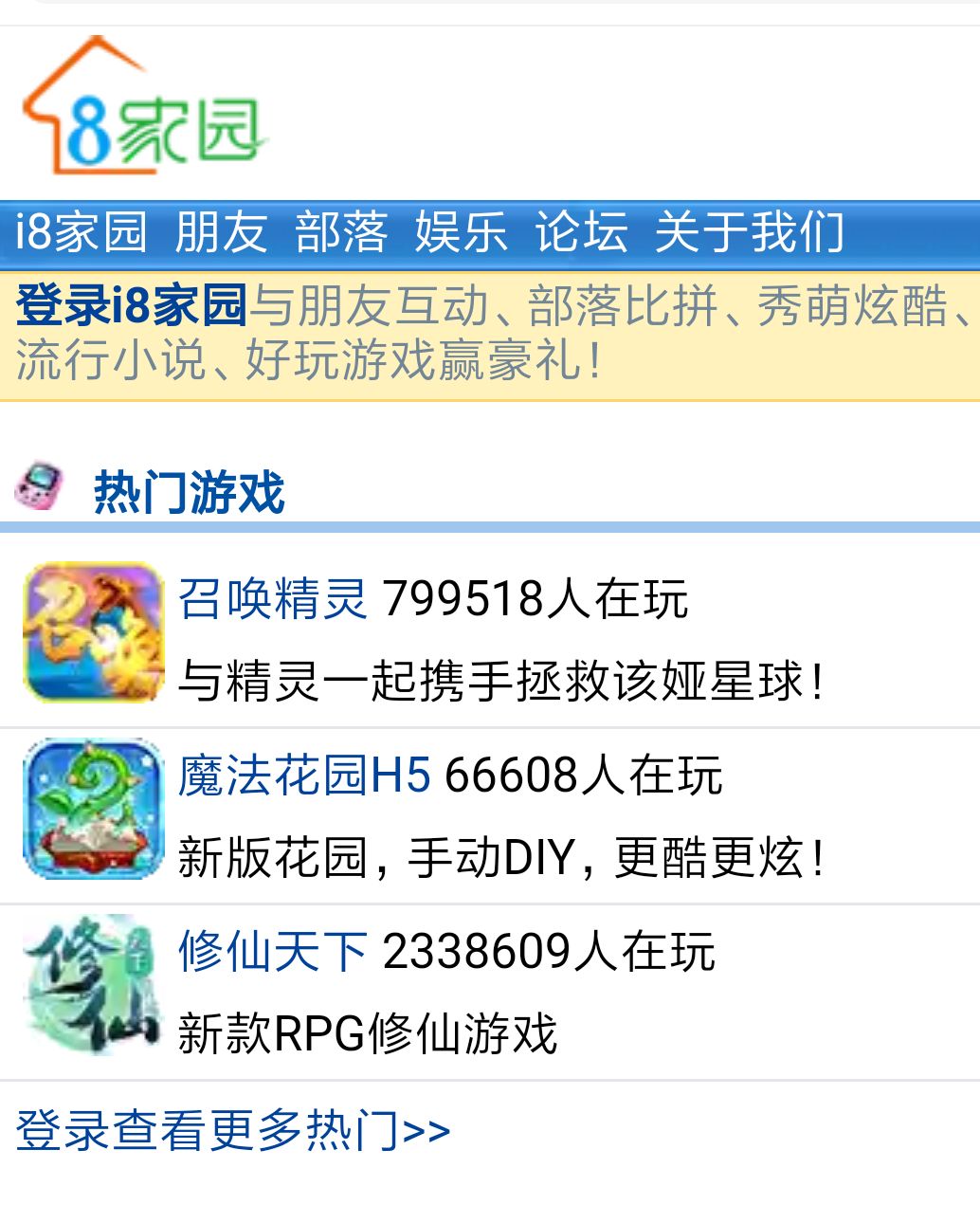This screenshot has height=1223, width=980.
Task: Select the 娱乐 tab
Action: pos(461,232)
